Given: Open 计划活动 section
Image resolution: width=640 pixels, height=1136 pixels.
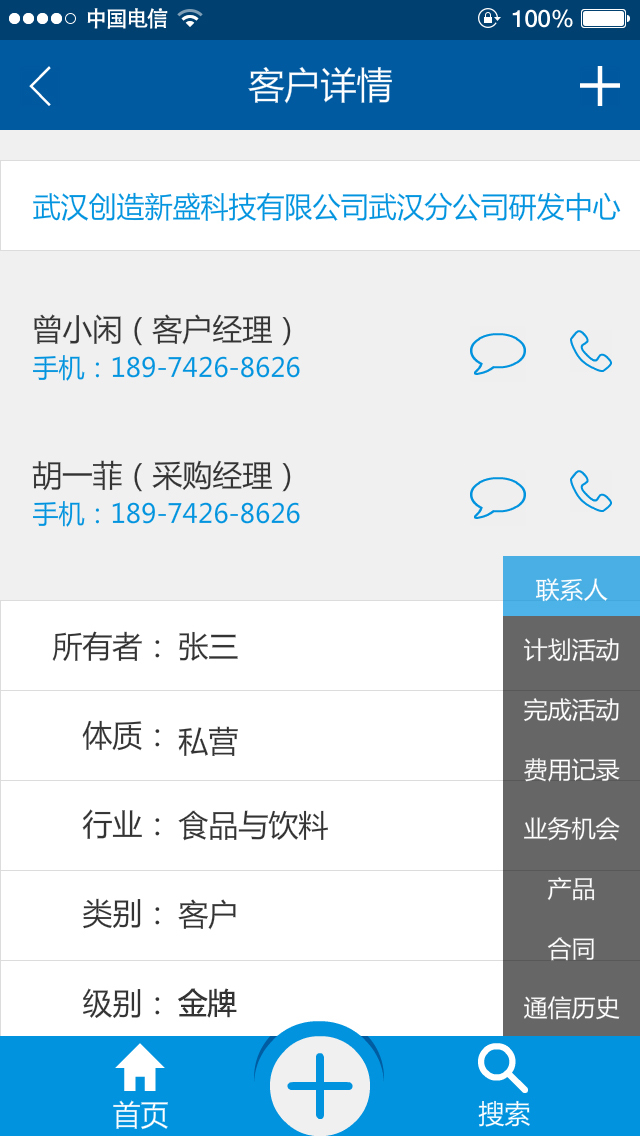Looking at the screenshot, I should (571, 650).
